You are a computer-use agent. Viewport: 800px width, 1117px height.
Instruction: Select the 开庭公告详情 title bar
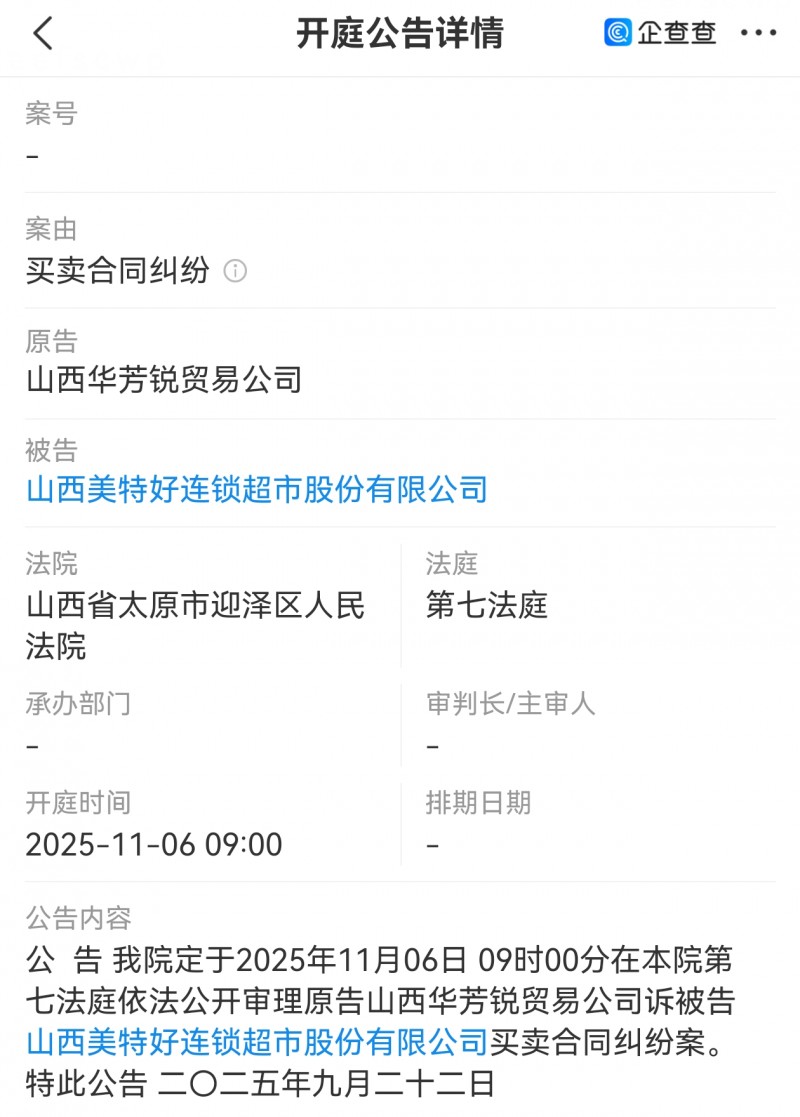point(399,33)
